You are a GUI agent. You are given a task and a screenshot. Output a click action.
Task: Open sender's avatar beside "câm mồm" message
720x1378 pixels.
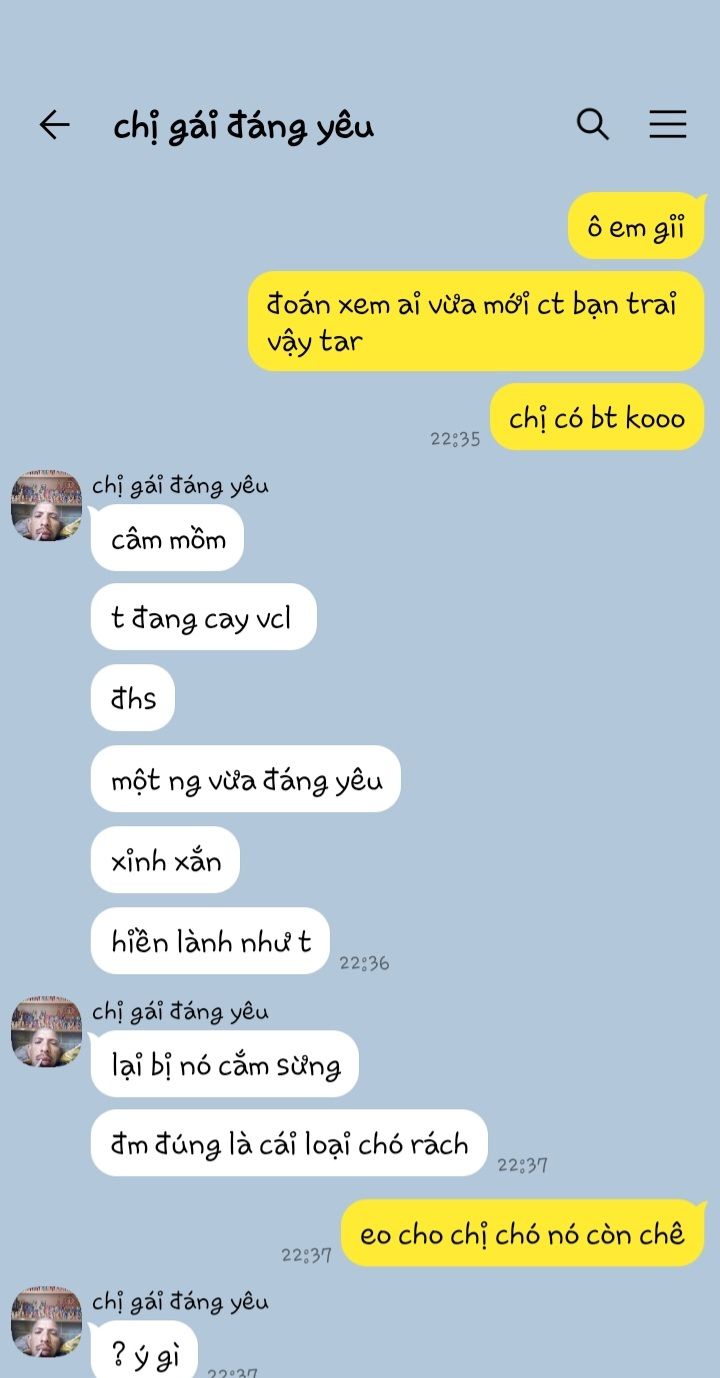point(46,506)
